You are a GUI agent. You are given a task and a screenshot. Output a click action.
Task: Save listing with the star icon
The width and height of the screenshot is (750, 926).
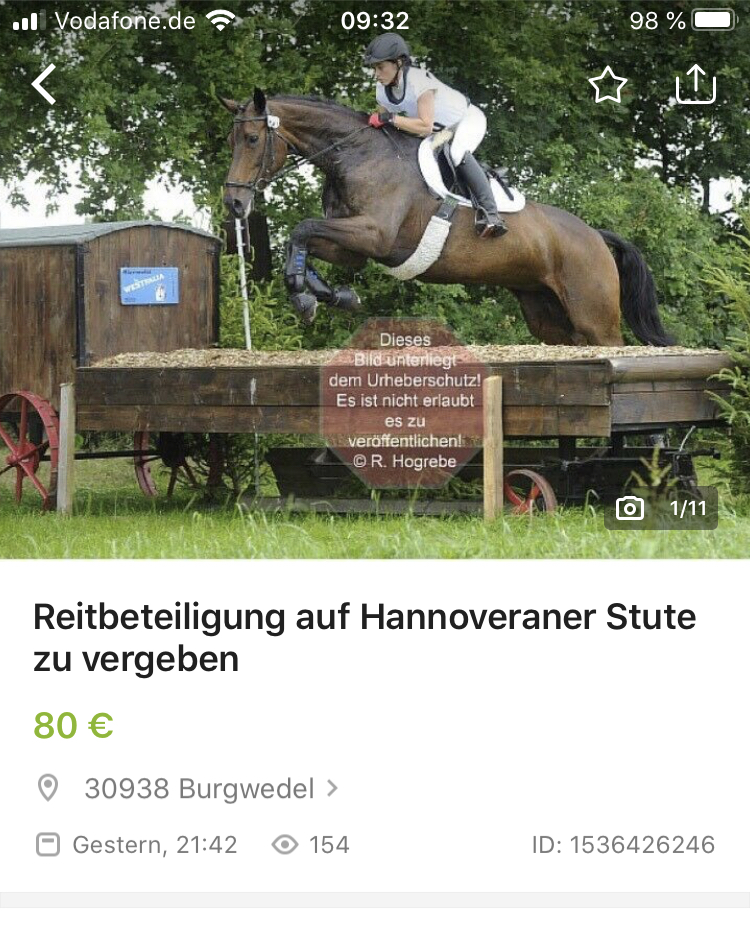pos(607,86)
